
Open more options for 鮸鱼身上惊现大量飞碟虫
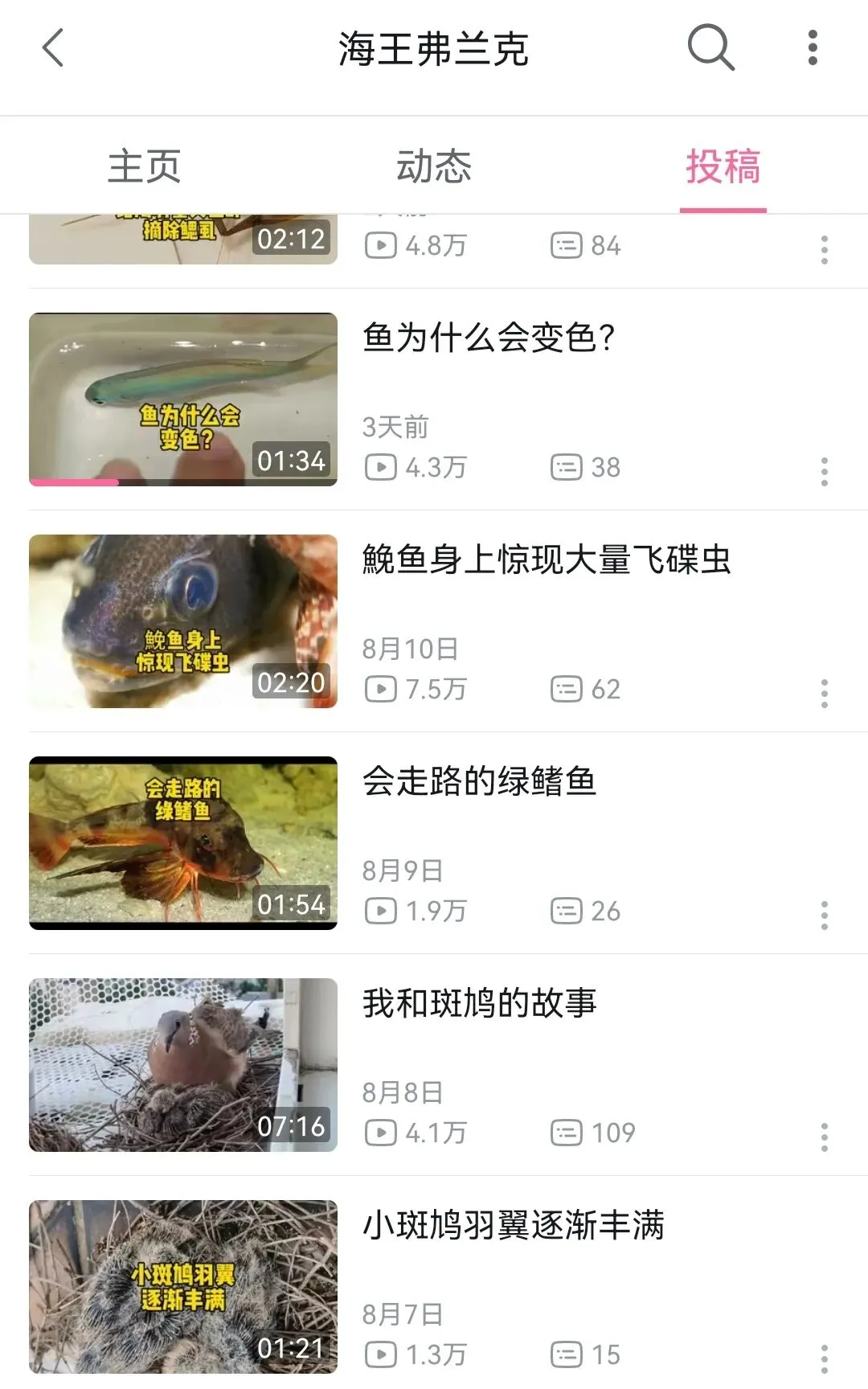click(824, 694)
